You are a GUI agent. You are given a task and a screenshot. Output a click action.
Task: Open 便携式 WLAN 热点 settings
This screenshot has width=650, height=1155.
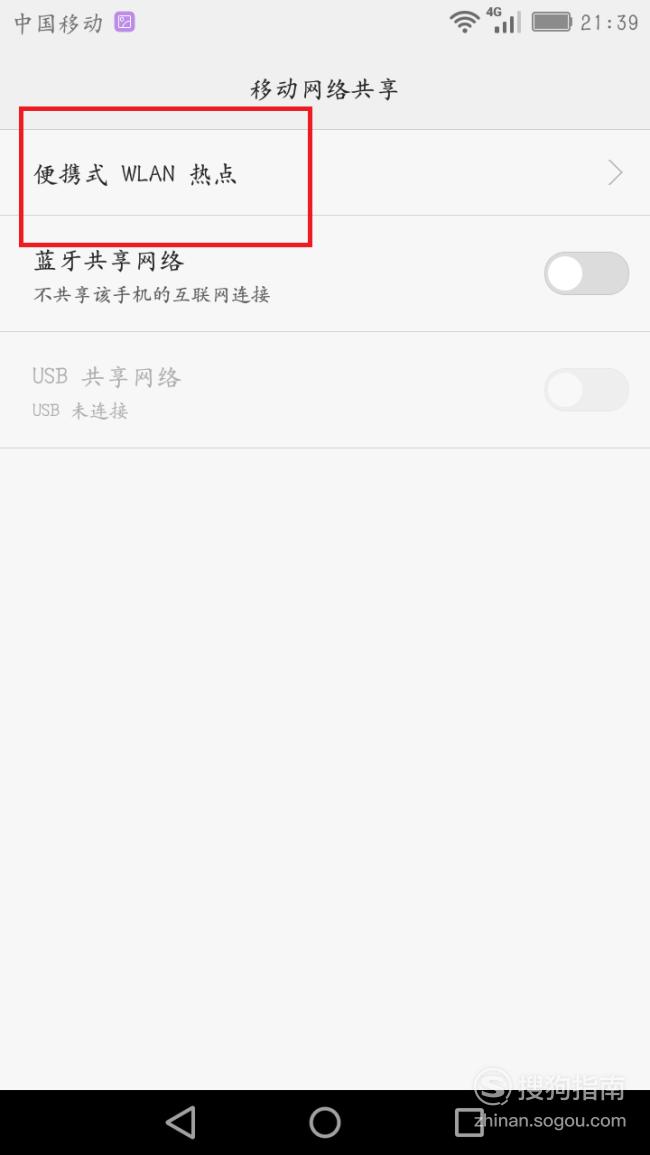pos(325,173)
